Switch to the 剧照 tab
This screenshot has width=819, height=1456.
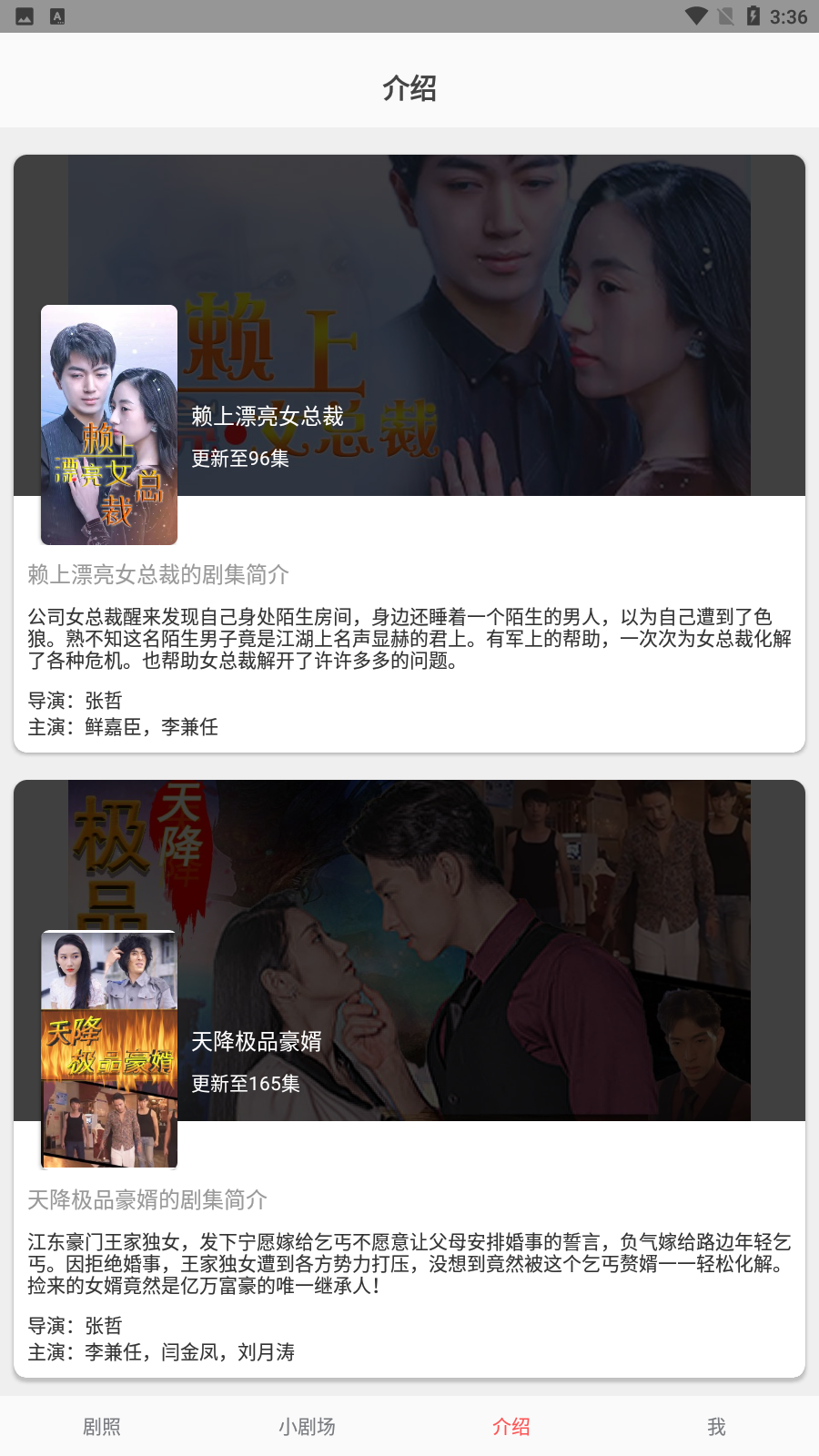coord(102,1427)
